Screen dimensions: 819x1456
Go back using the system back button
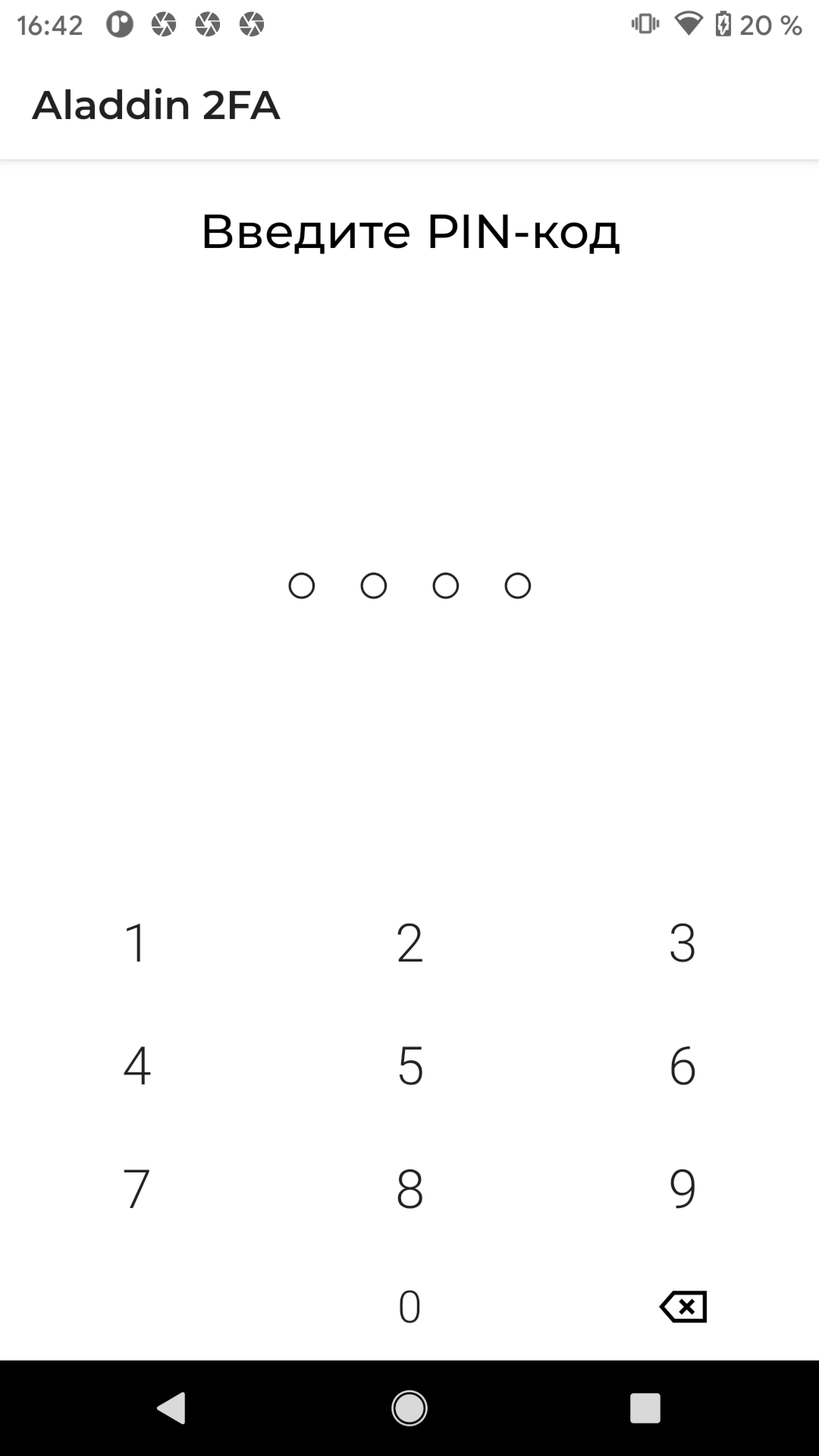tap(171, 1408)
